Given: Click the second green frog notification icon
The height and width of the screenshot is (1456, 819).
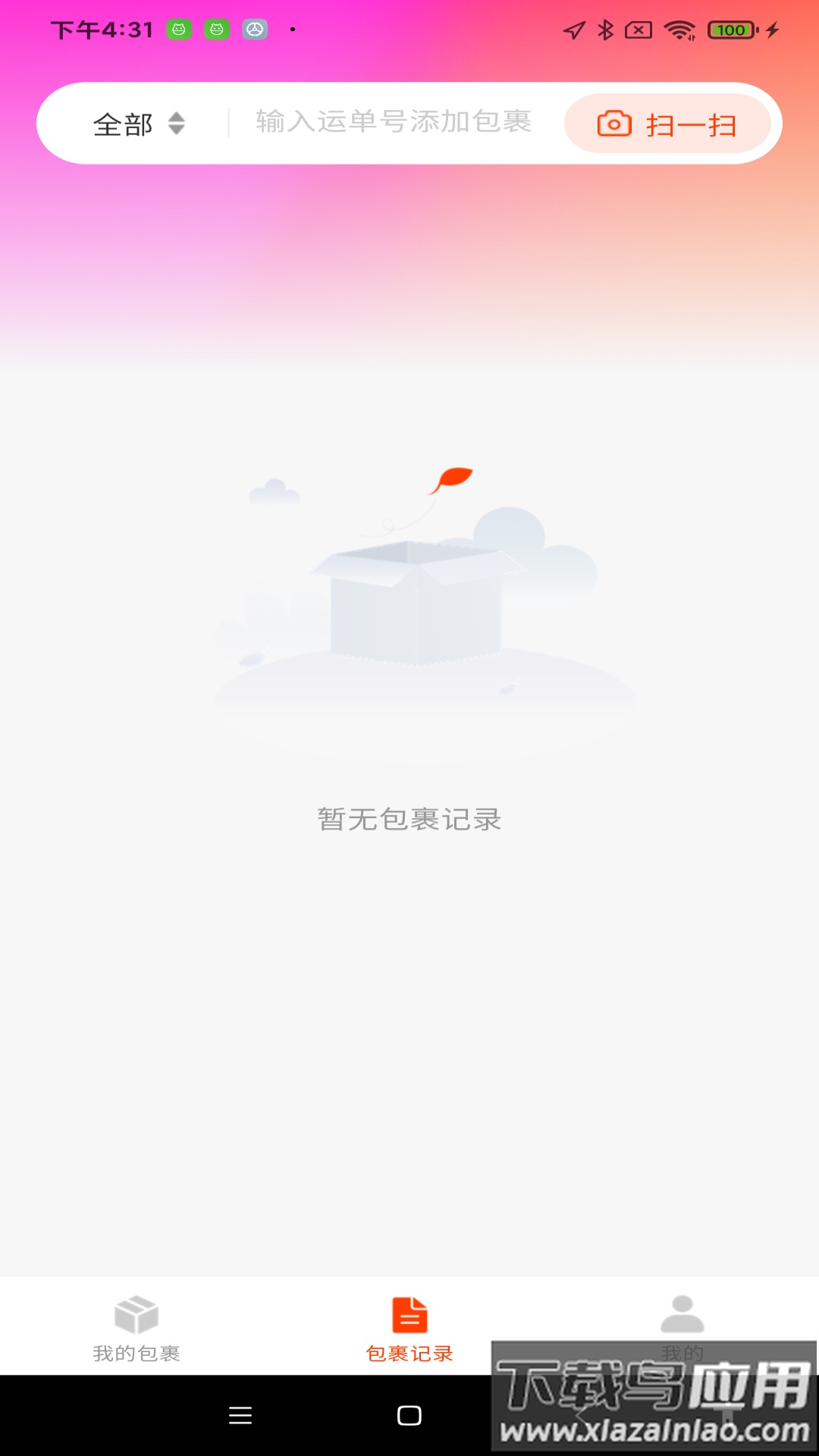Looking at the screenshot, I should coord(217,29).
